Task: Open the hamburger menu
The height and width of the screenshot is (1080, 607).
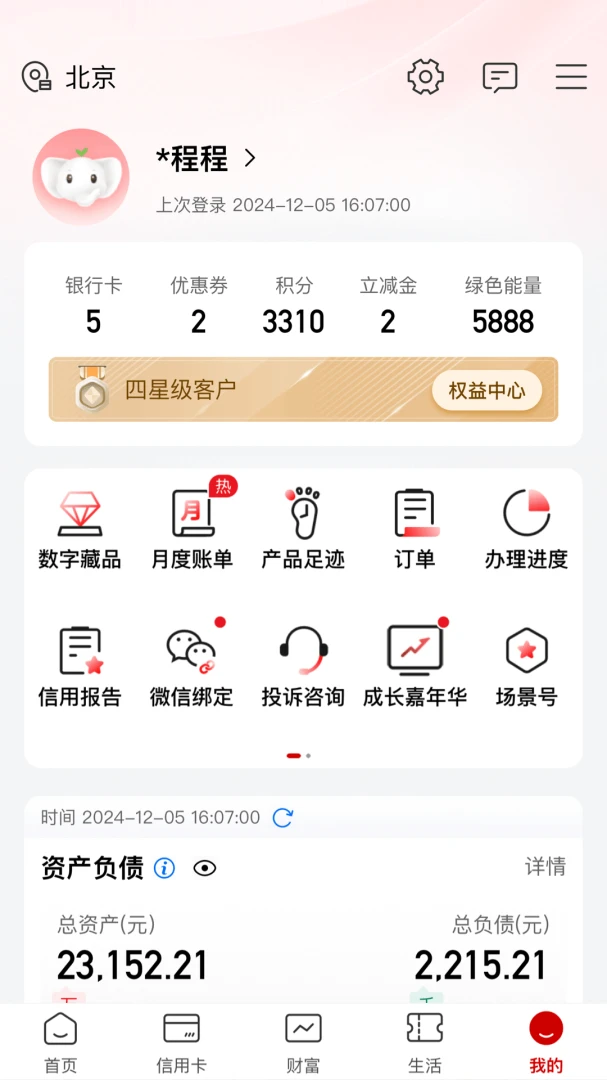Action: tap(571, 77)
